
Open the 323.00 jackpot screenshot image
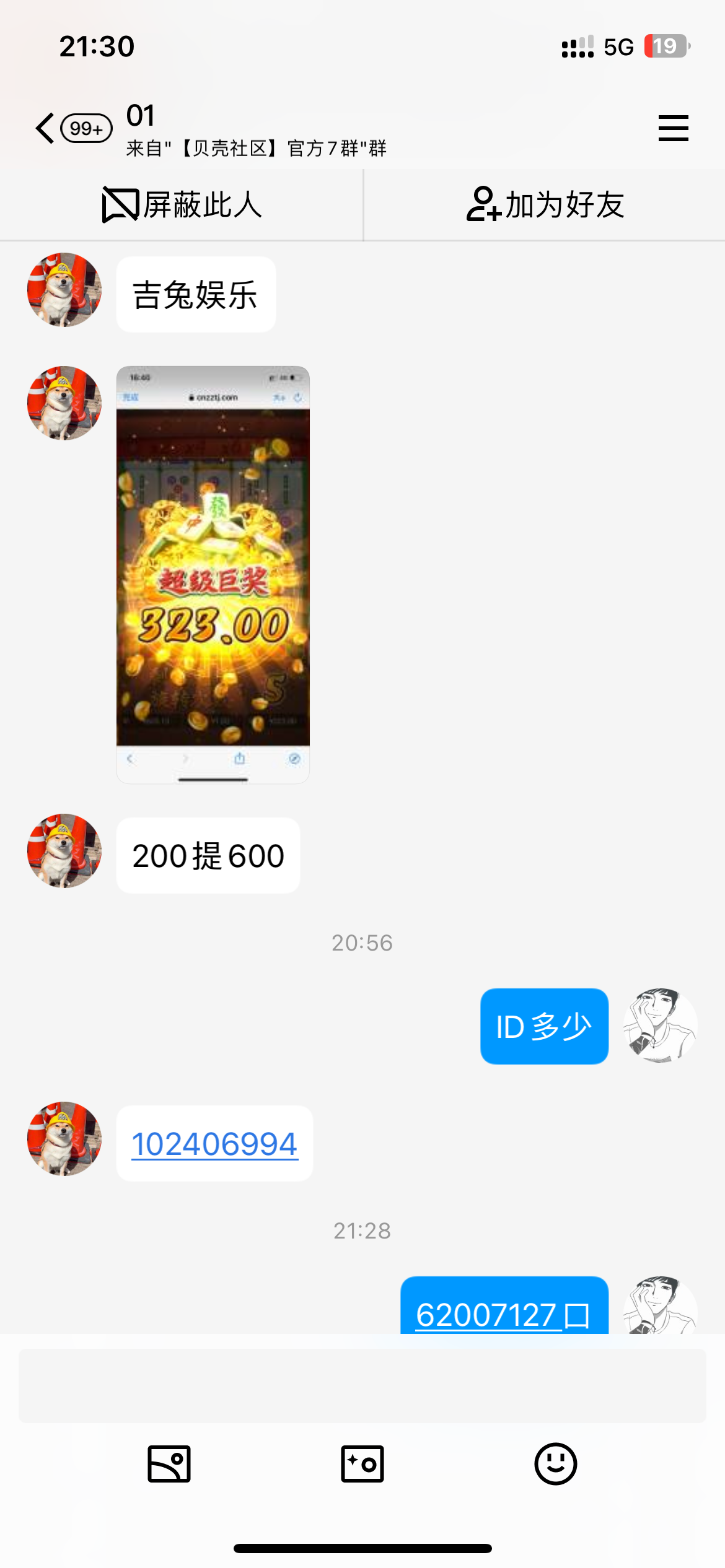[x=213, y=574]
